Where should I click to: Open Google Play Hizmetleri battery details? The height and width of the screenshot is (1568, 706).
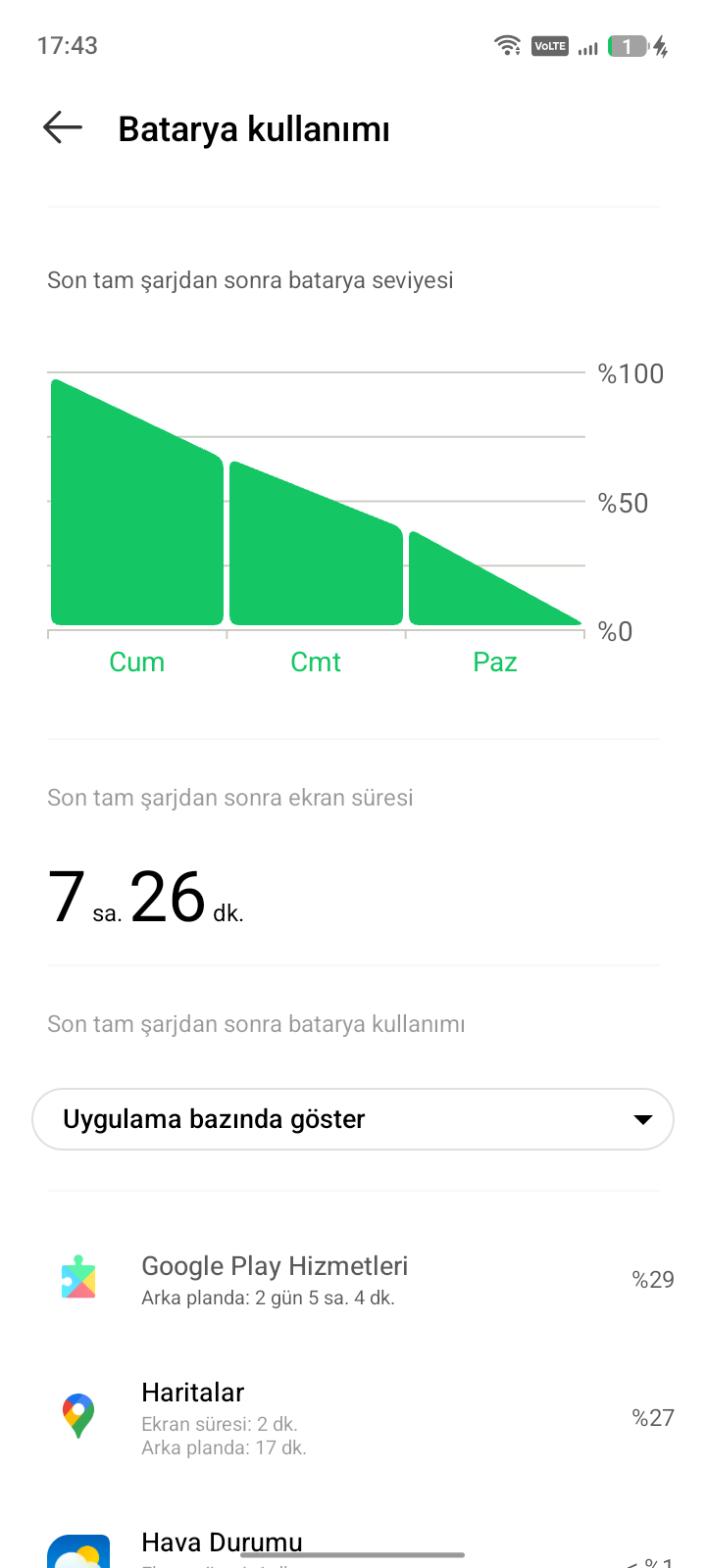[353, 1280]
